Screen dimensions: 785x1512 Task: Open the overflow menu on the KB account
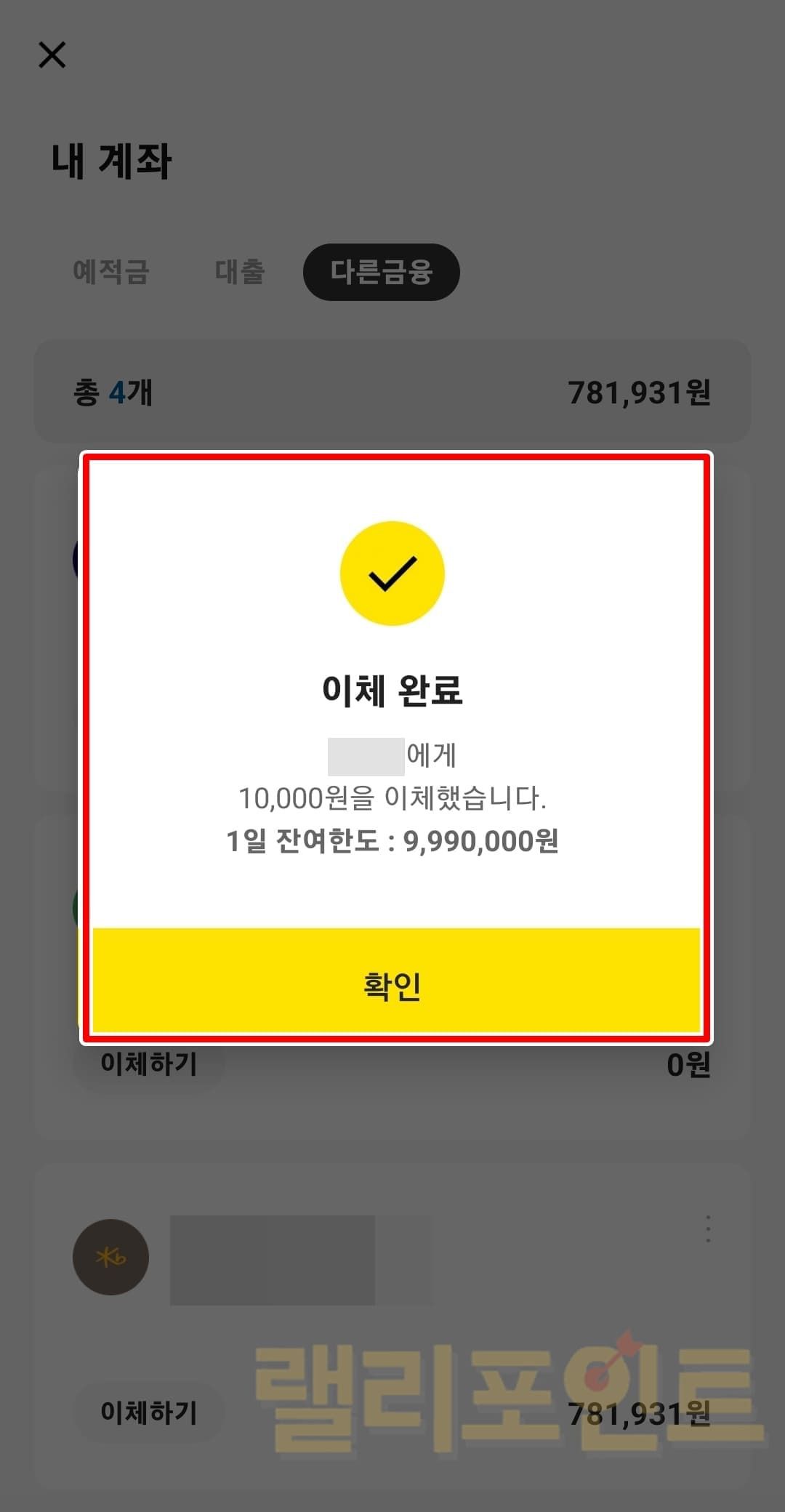pos(708,1228)
